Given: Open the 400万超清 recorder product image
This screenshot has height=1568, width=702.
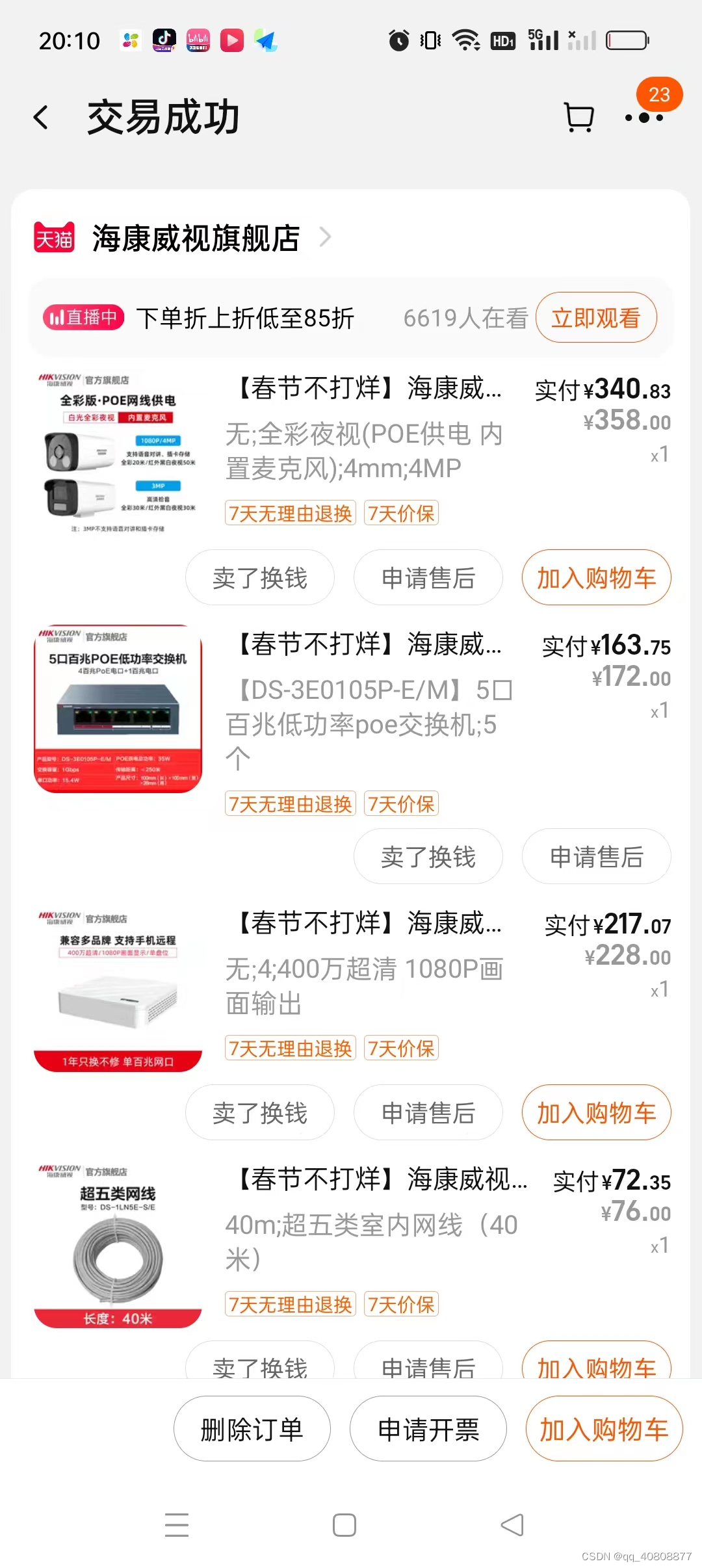Looking at the screenshot, I should click(x=118, y=988).
